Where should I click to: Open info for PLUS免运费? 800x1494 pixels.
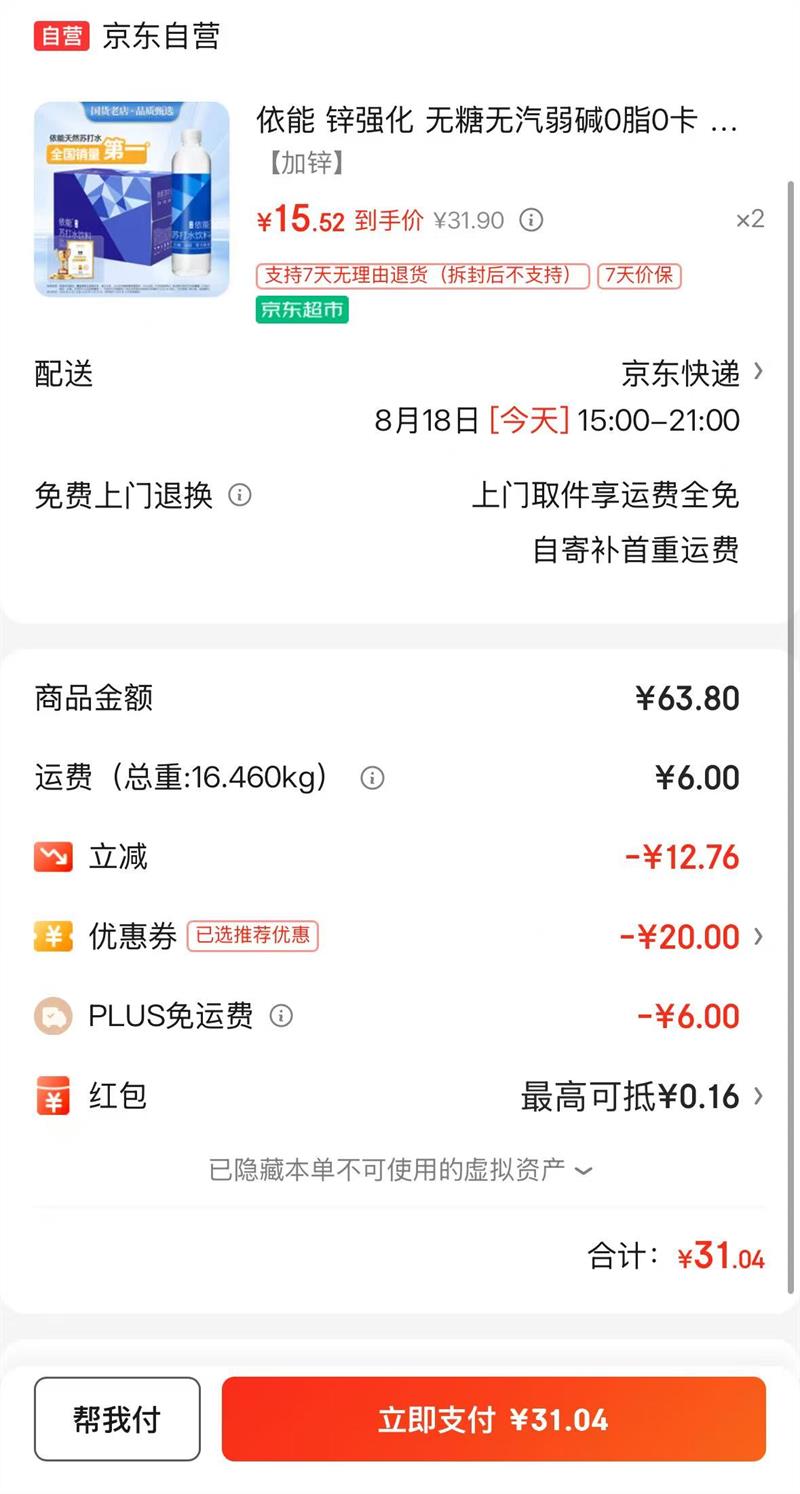tap(282, 1017)
